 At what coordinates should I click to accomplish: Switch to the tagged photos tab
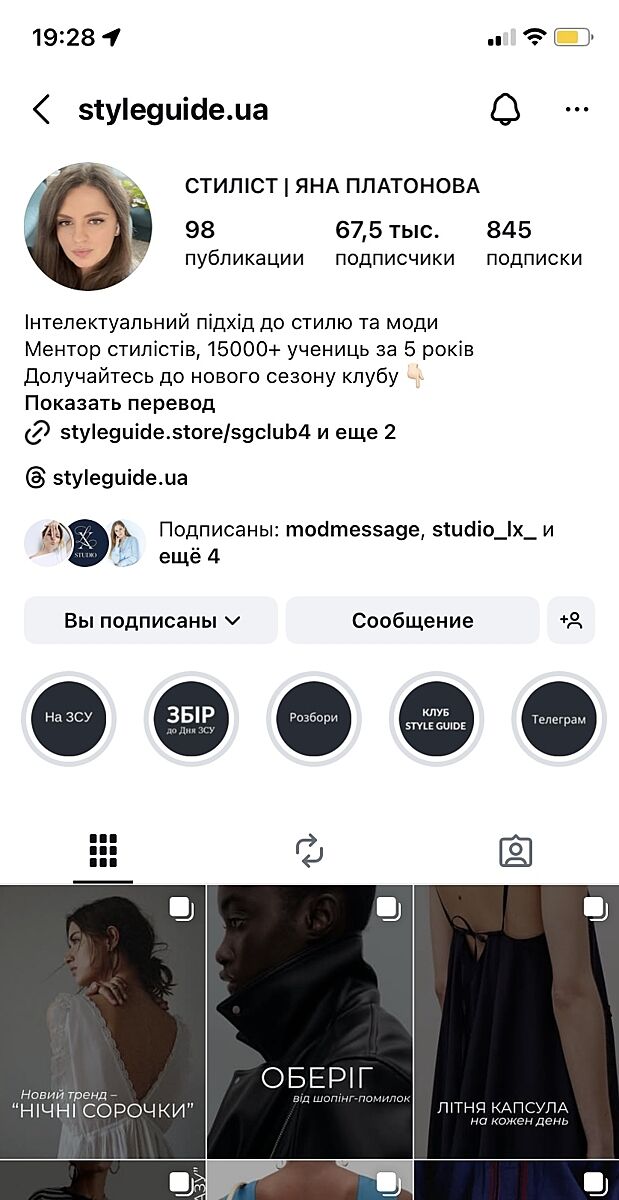click(515, 852)
